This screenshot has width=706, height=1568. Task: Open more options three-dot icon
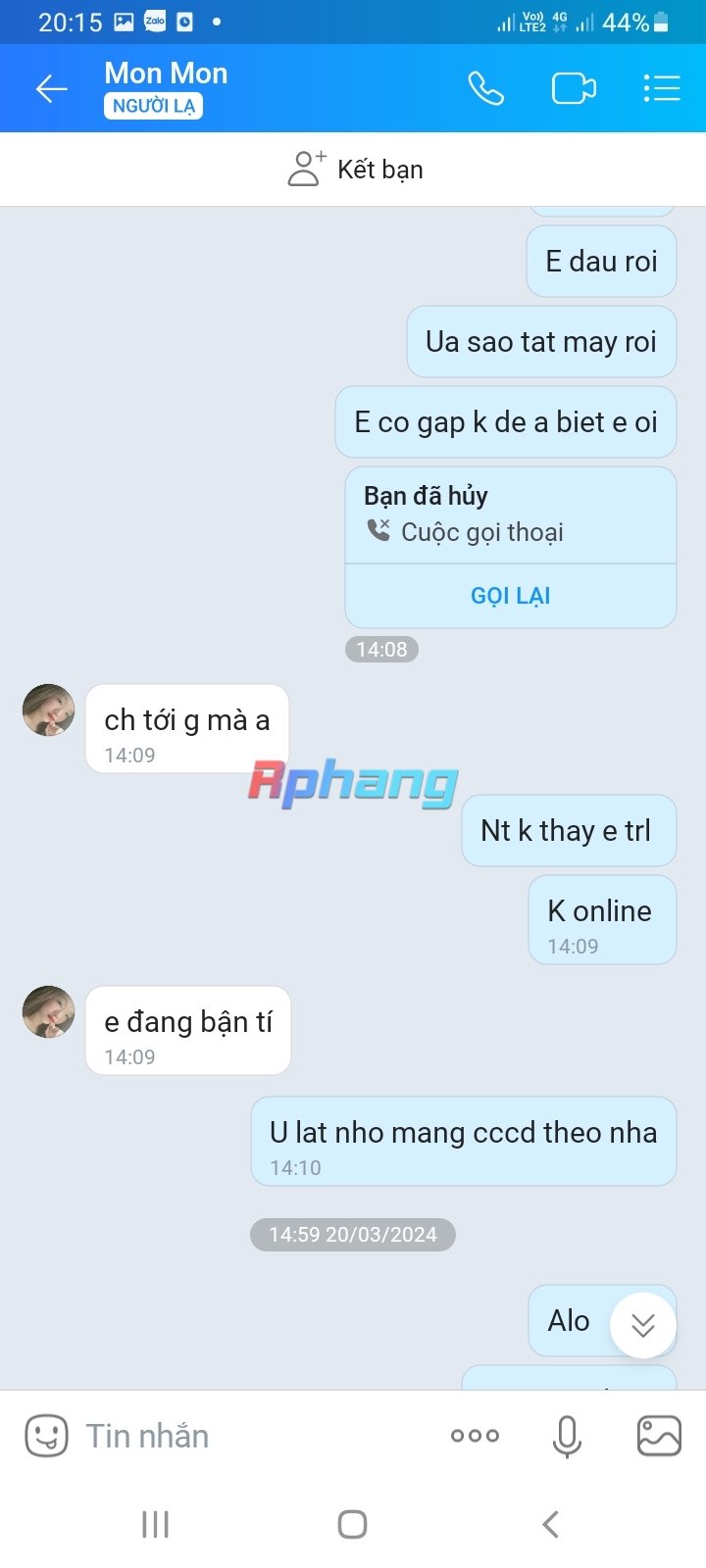475,1437
